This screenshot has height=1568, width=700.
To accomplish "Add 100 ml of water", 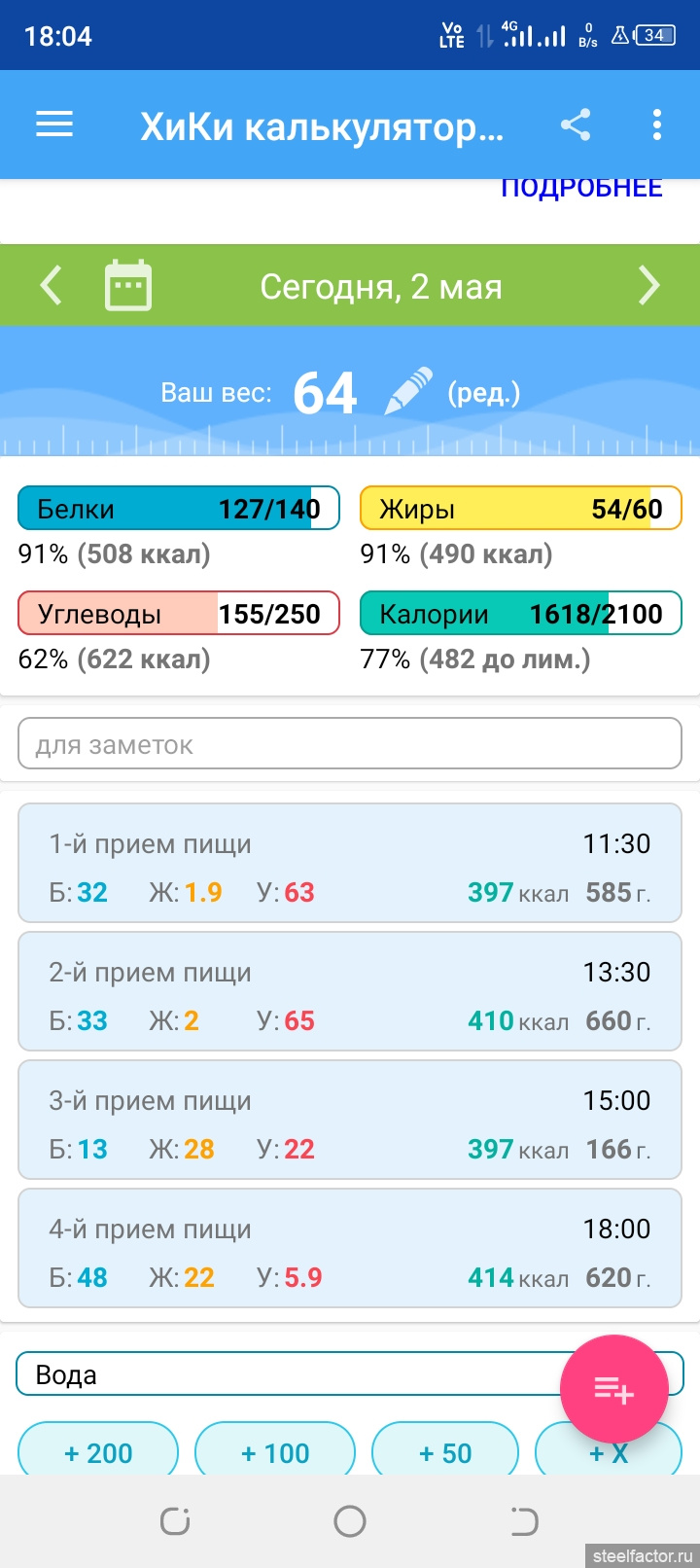I will coord(275,1452).
